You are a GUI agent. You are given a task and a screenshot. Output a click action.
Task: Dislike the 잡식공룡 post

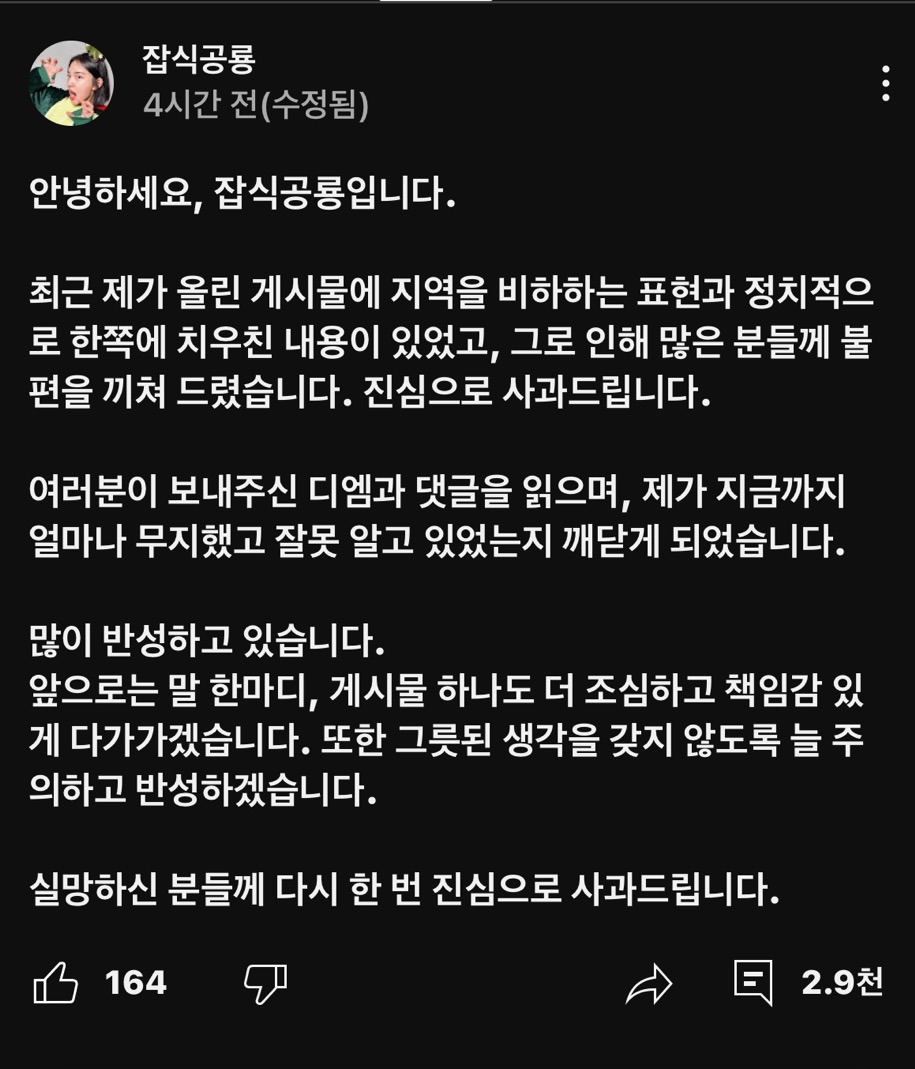pos(266,983)
